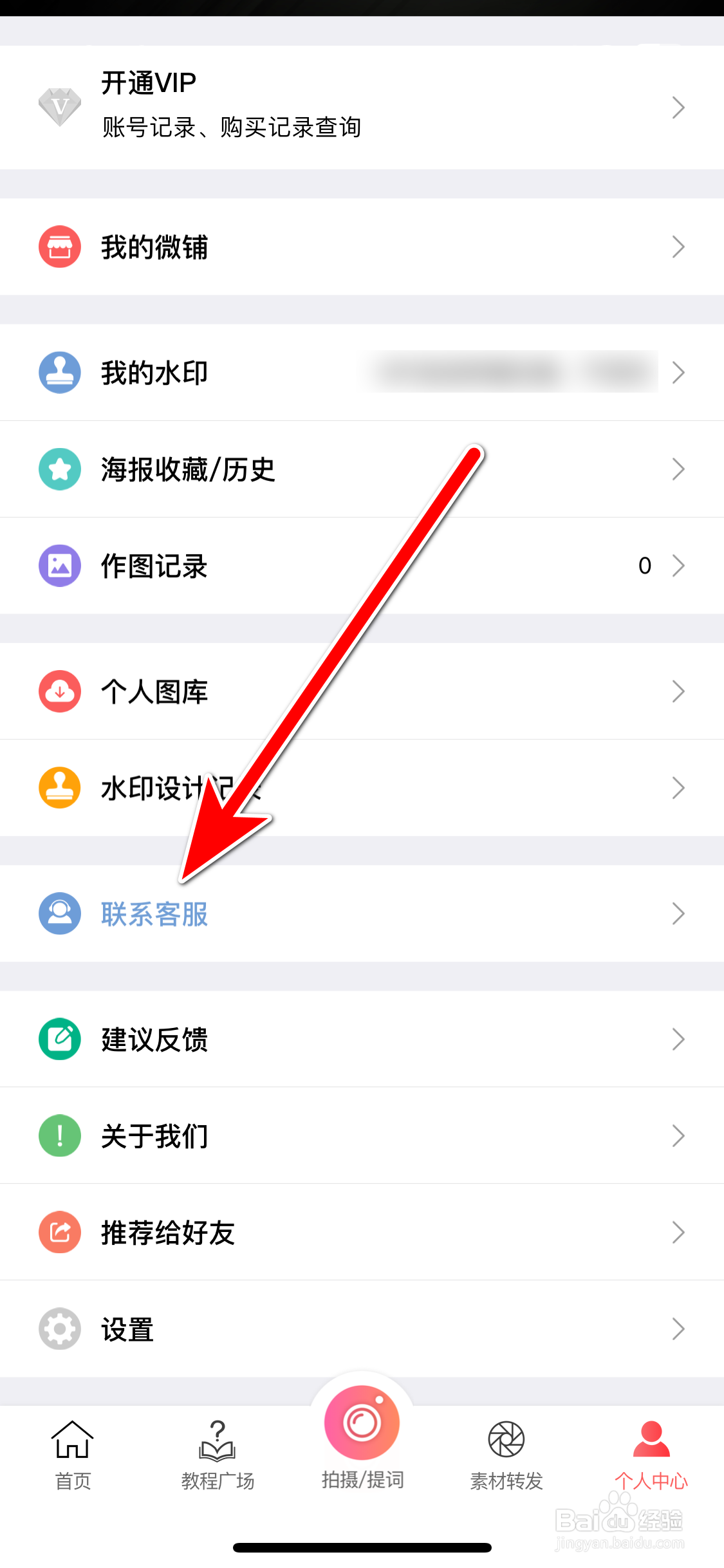Open the 我的微铺 store icon
724x1568 pixels.
59,246
